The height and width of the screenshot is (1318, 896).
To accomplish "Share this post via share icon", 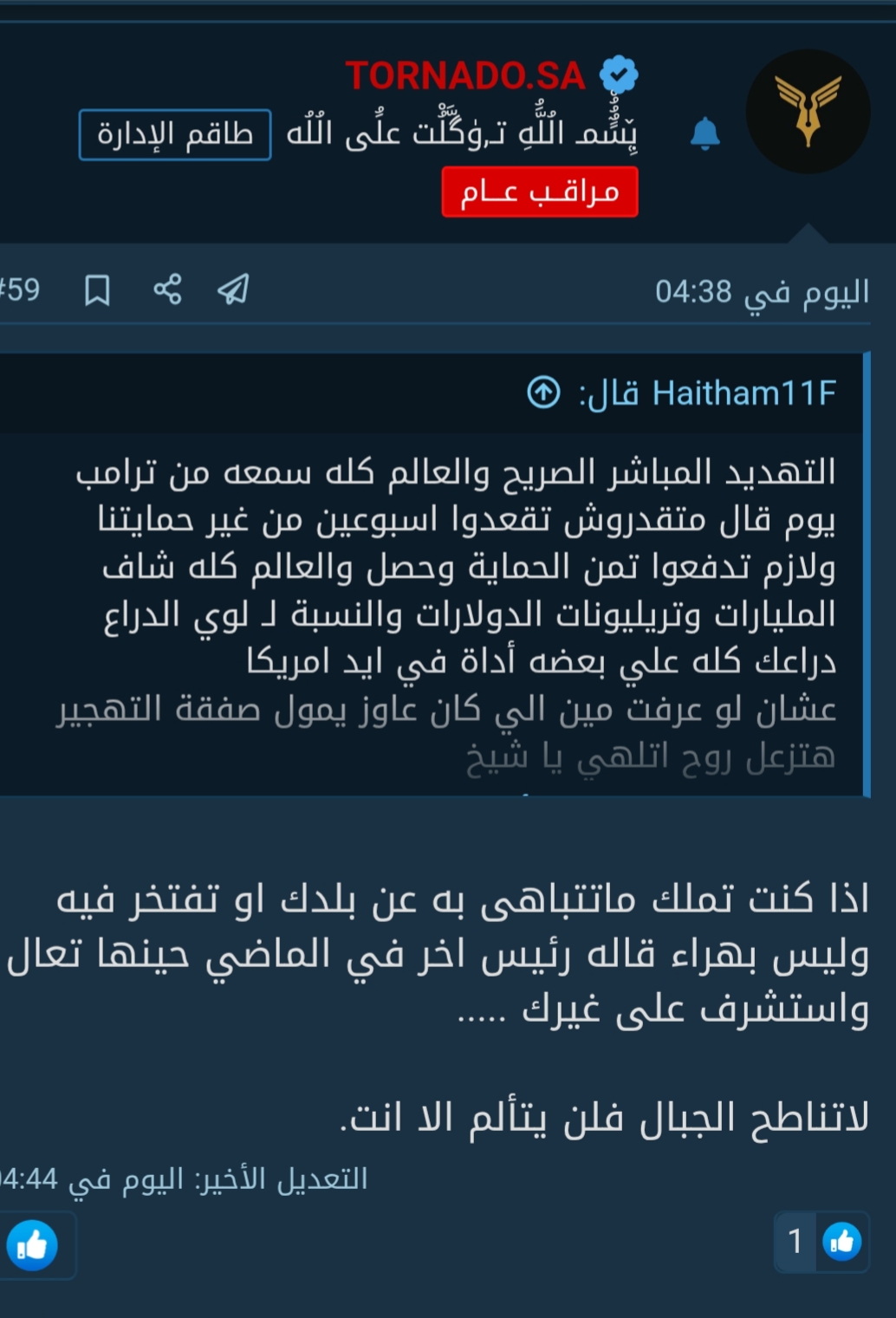I will click(167, 289).
